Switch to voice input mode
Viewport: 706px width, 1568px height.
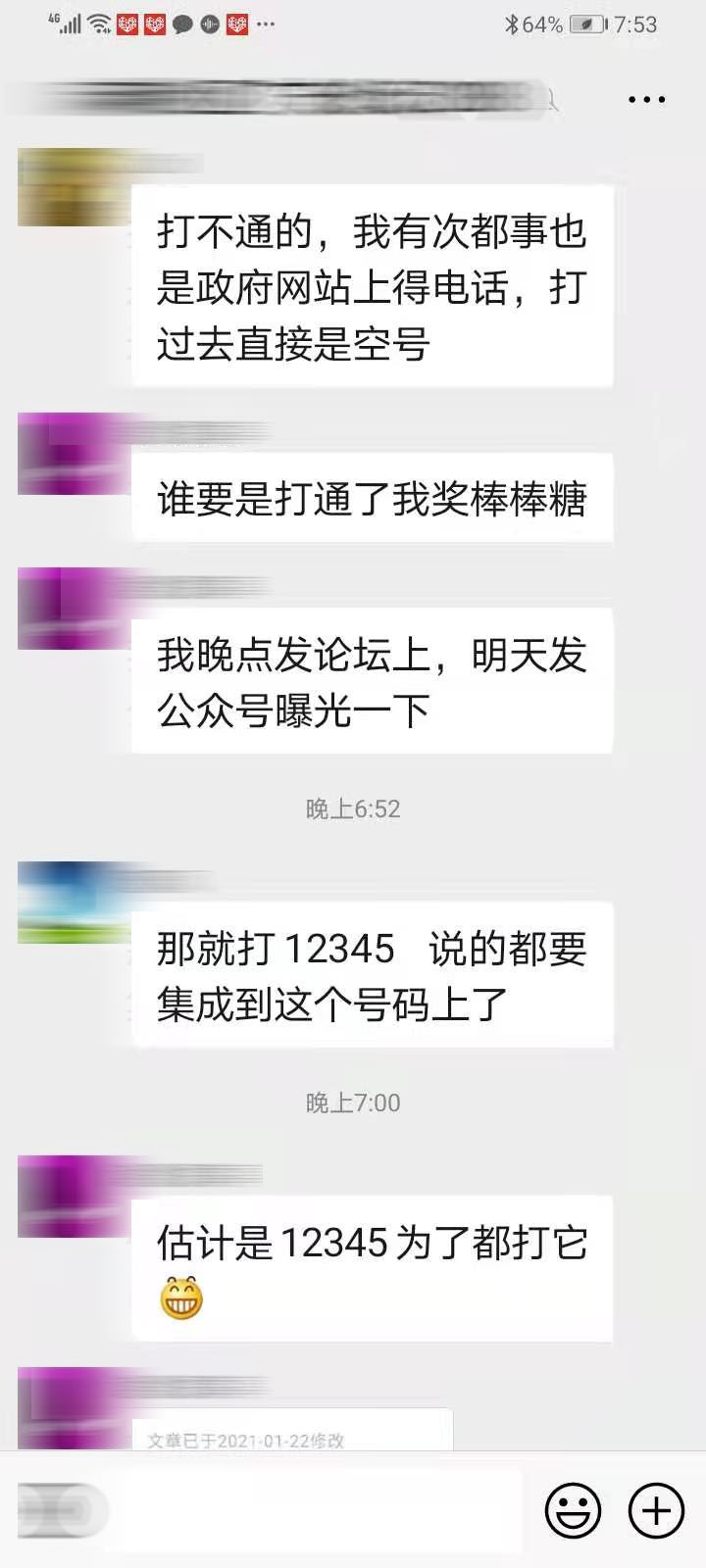[x=61, y=1510]
